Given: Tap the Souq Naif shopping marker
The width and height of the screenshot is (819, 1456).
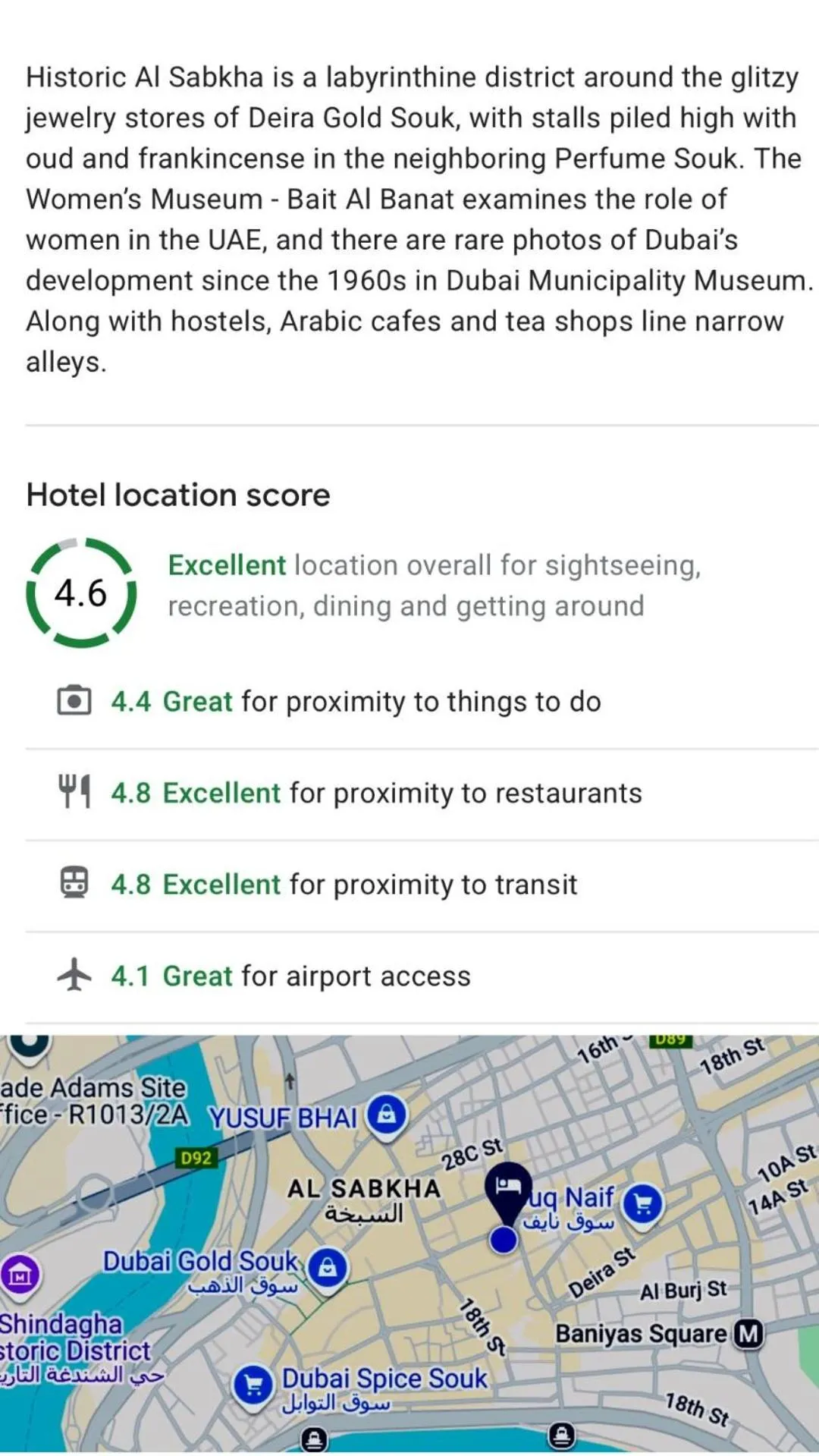Looking at the screenshot, I should (643, 1204).
